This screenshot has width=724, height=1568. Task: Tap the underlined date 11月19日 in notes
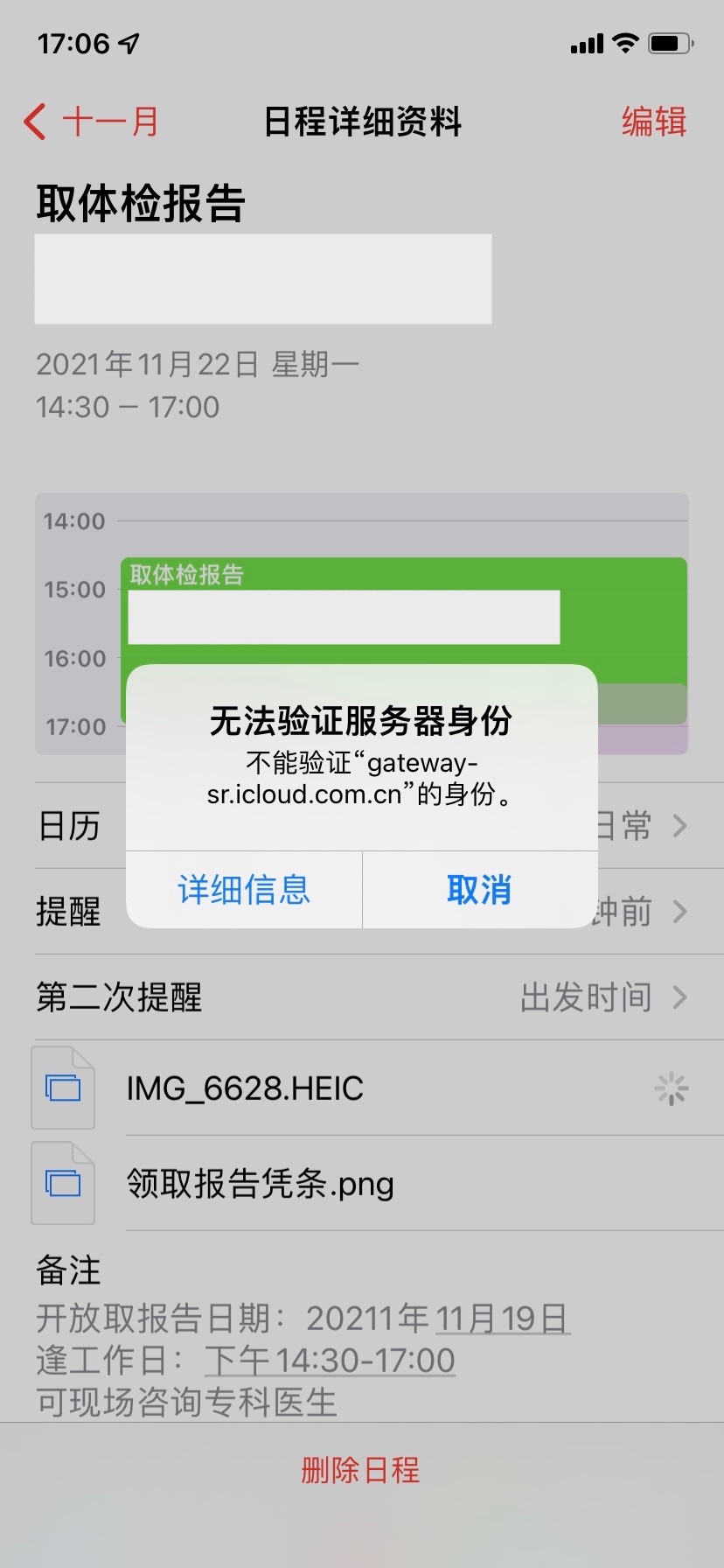[x=502, y=1318]
